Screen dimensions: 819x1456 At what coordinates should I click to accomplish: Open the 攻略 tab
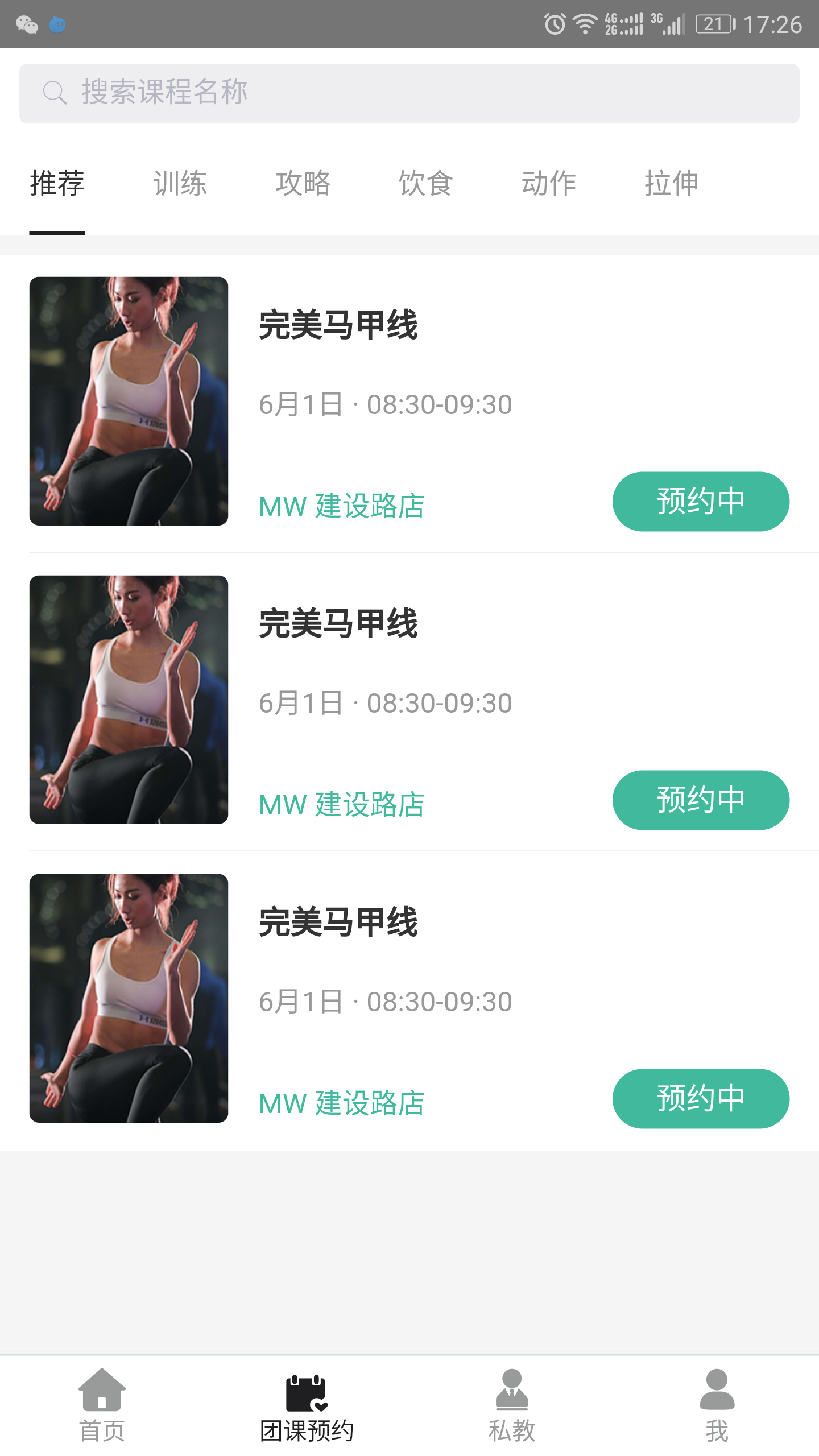(x=303, y=184)
